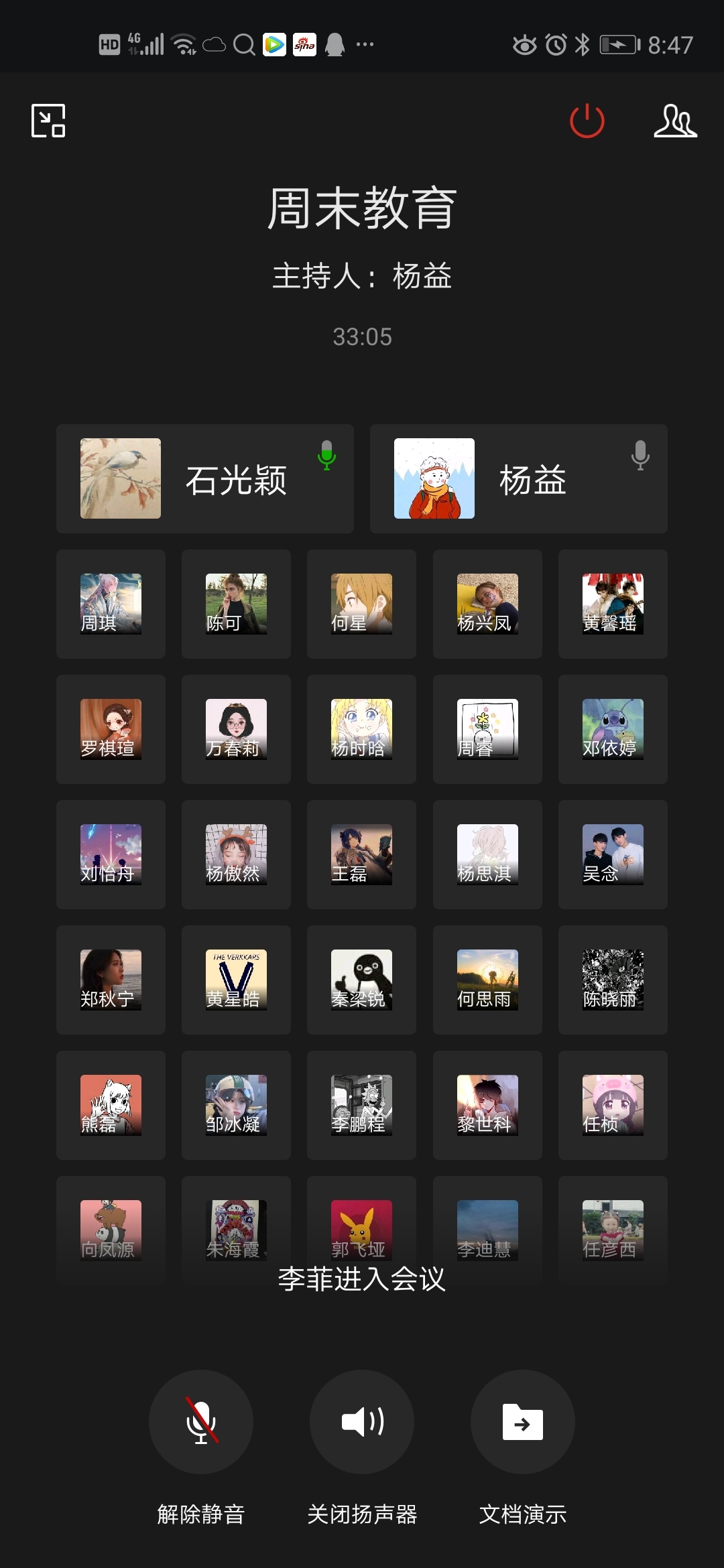The image size is (724, 1568).
Task: Tap 关闭扬声器 to turn off speaker
Action: click(x=361, y=1422)
